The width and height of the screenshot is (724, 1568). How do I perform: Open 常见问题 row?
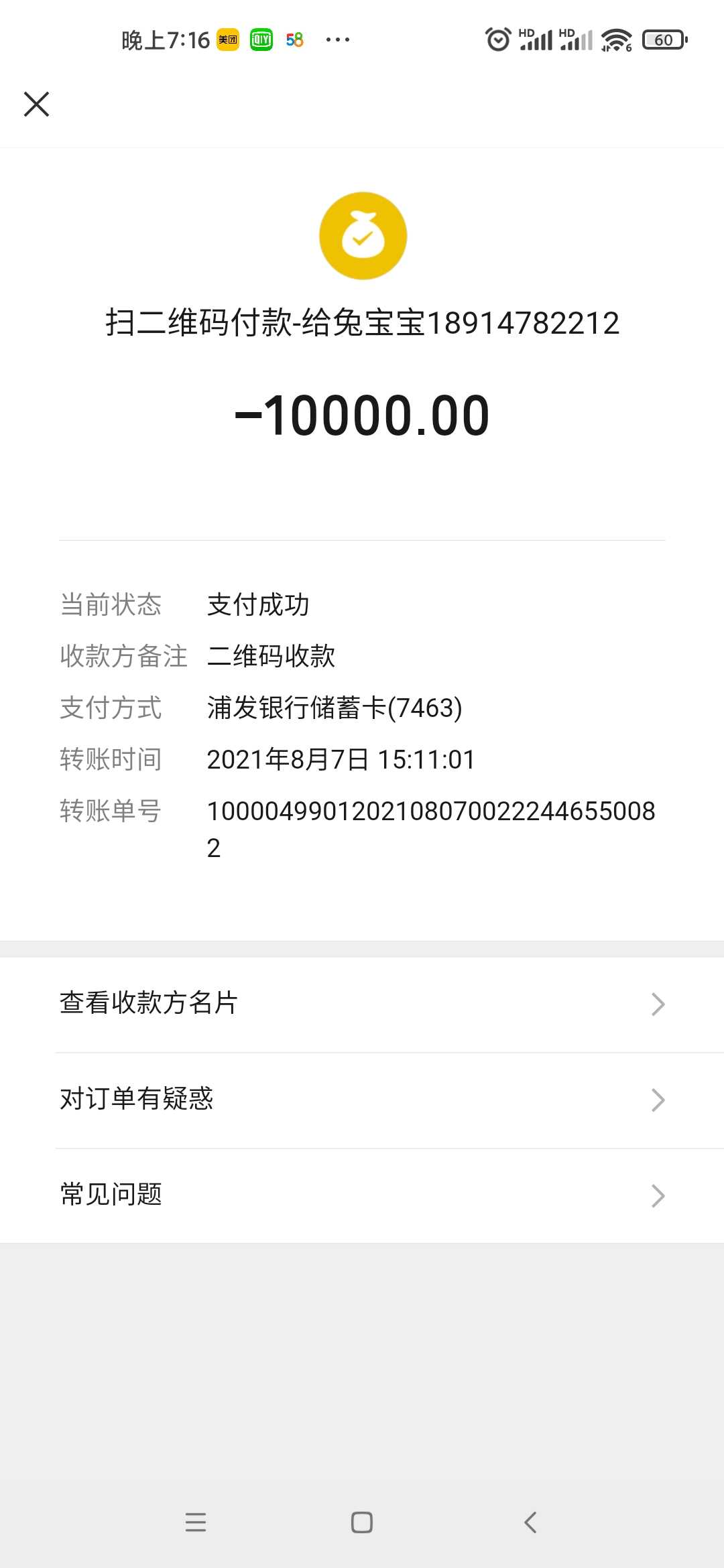pyautogui.click(x=362, y=1195)
